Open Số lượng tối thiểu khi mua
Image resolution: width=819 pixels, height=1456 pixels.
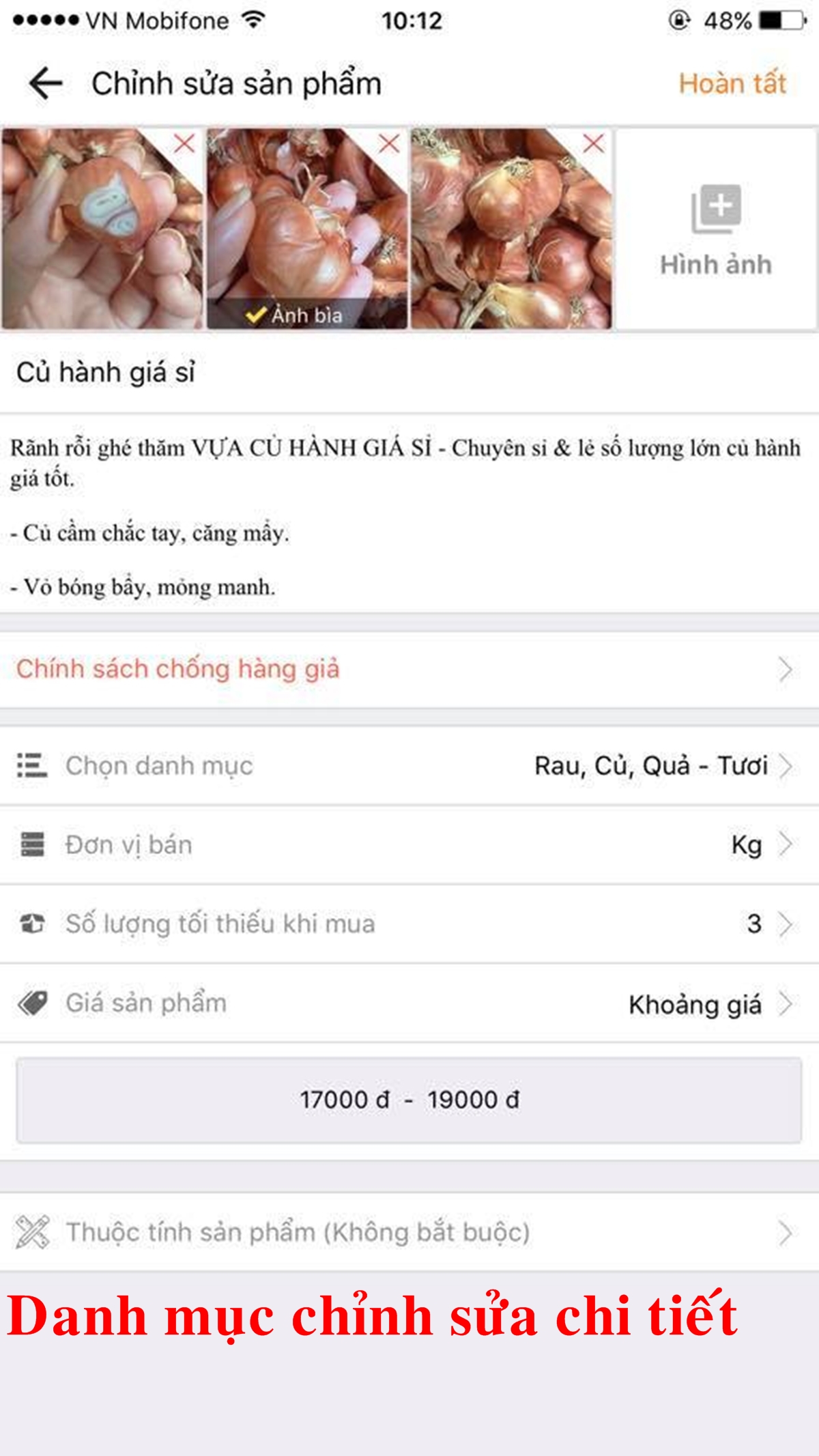409,924
